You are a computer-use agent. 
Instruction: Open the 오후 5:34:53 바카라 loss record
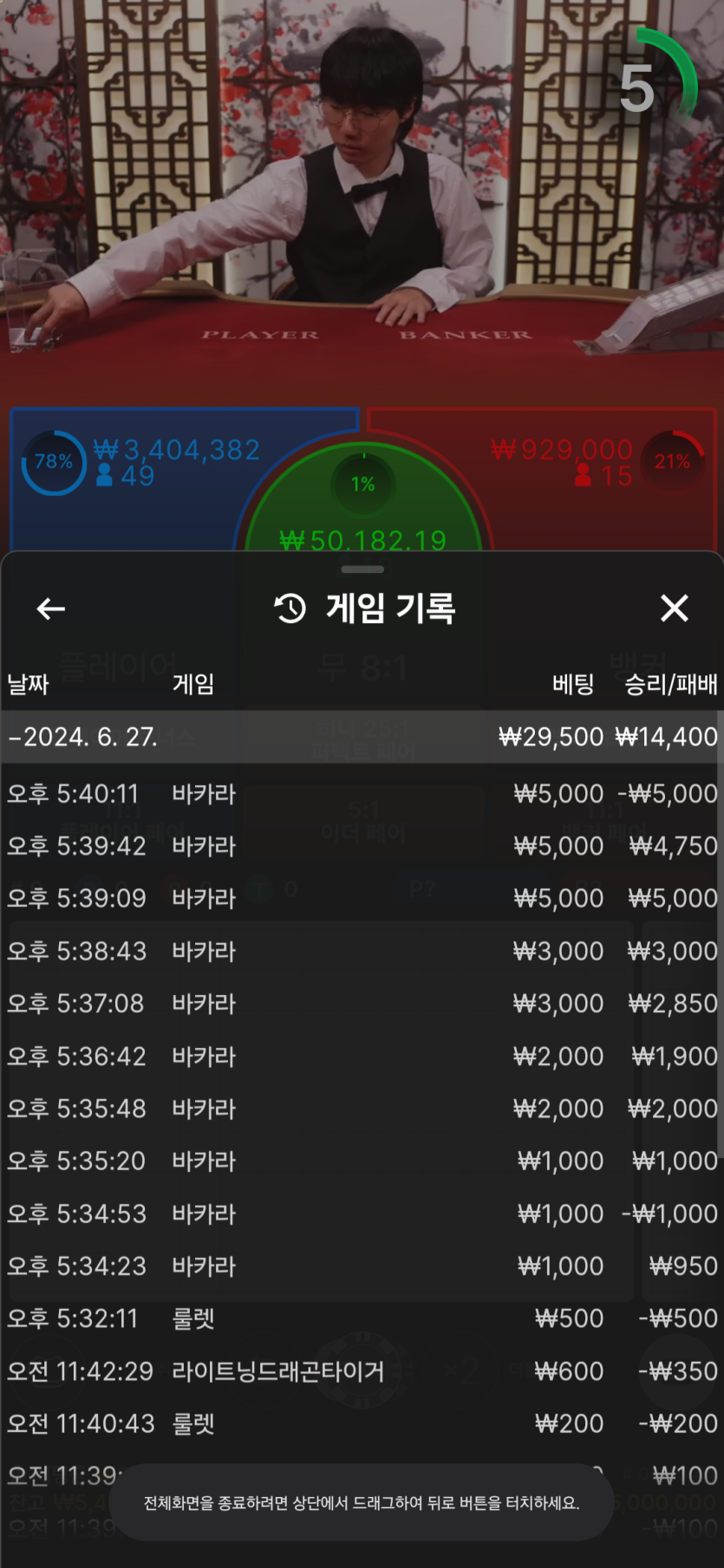point(362,1213)
